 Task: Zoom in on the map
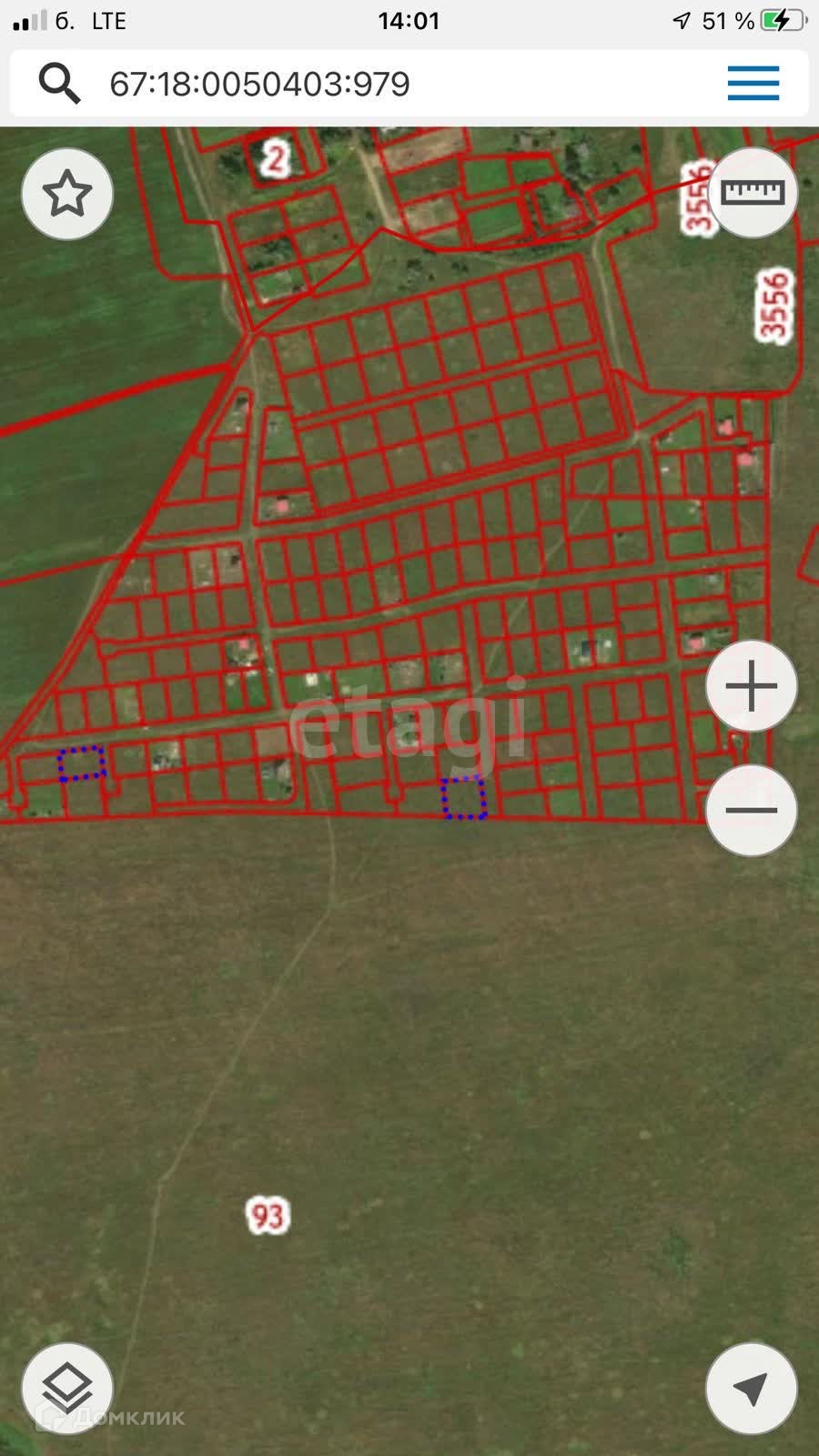[752, 686]
